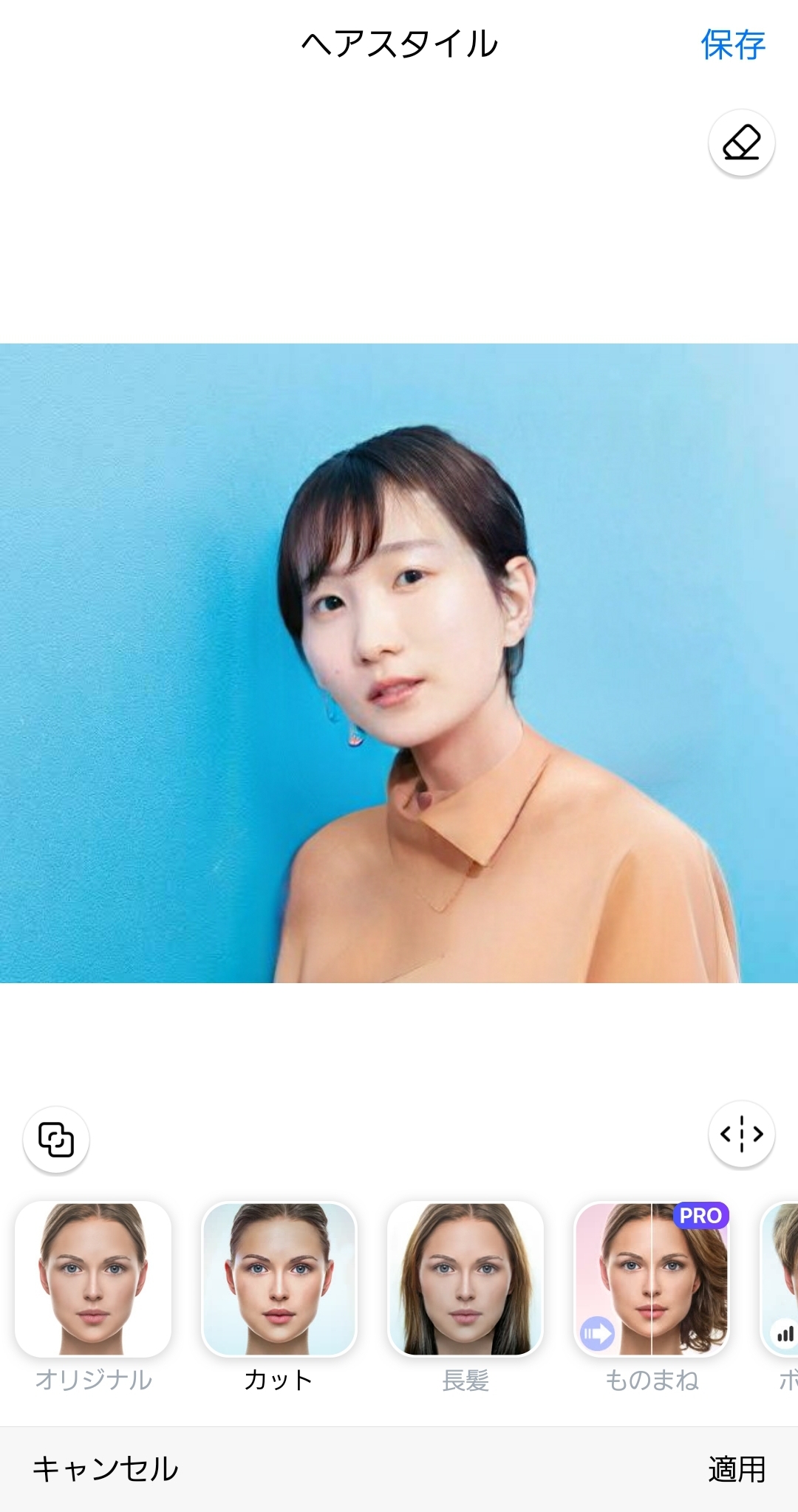Tap 保存 to save the edited photo
Screen dimensions: 798x1512
732,45
